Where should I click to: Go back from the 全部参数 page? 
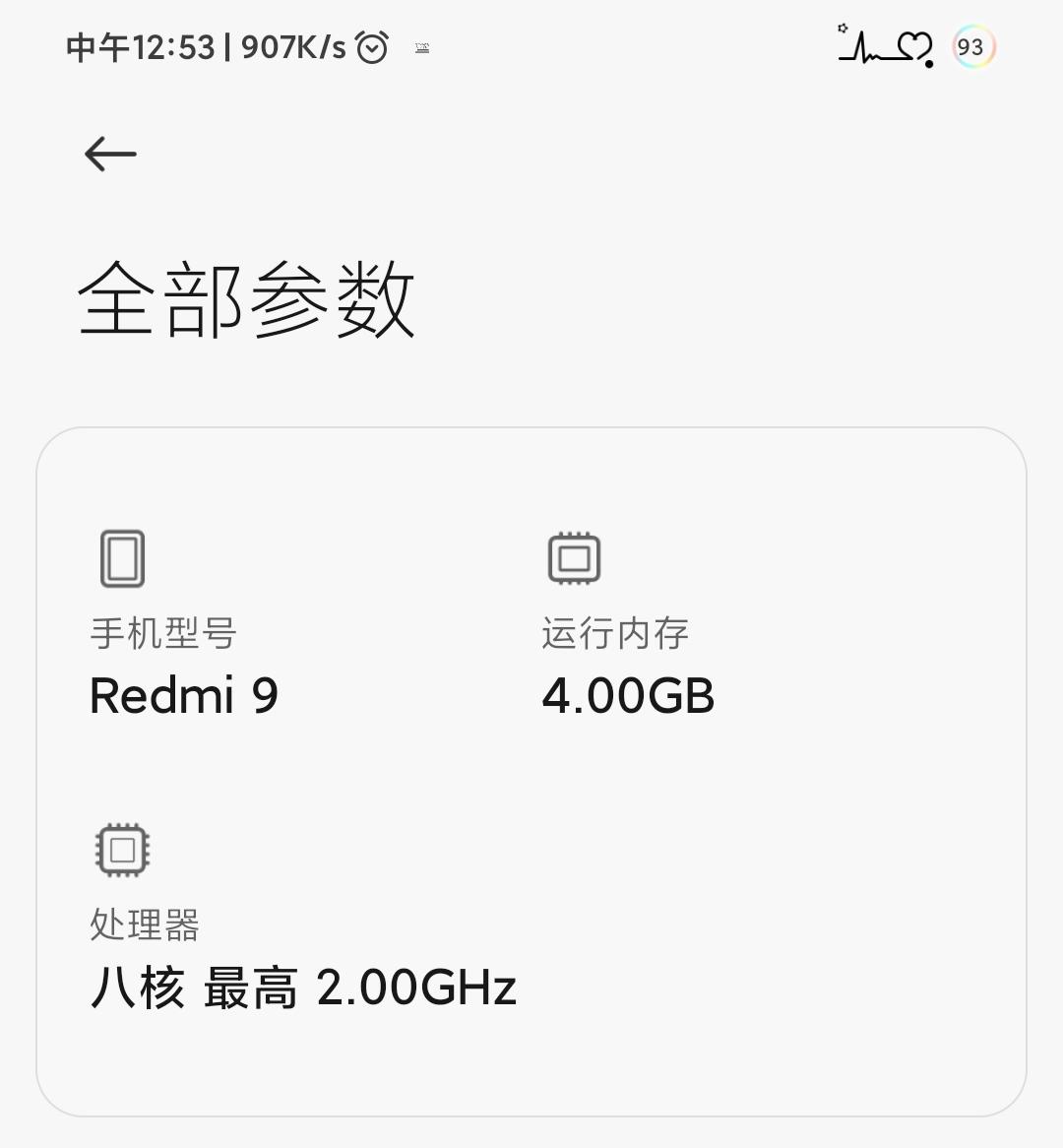pos(110,154)
